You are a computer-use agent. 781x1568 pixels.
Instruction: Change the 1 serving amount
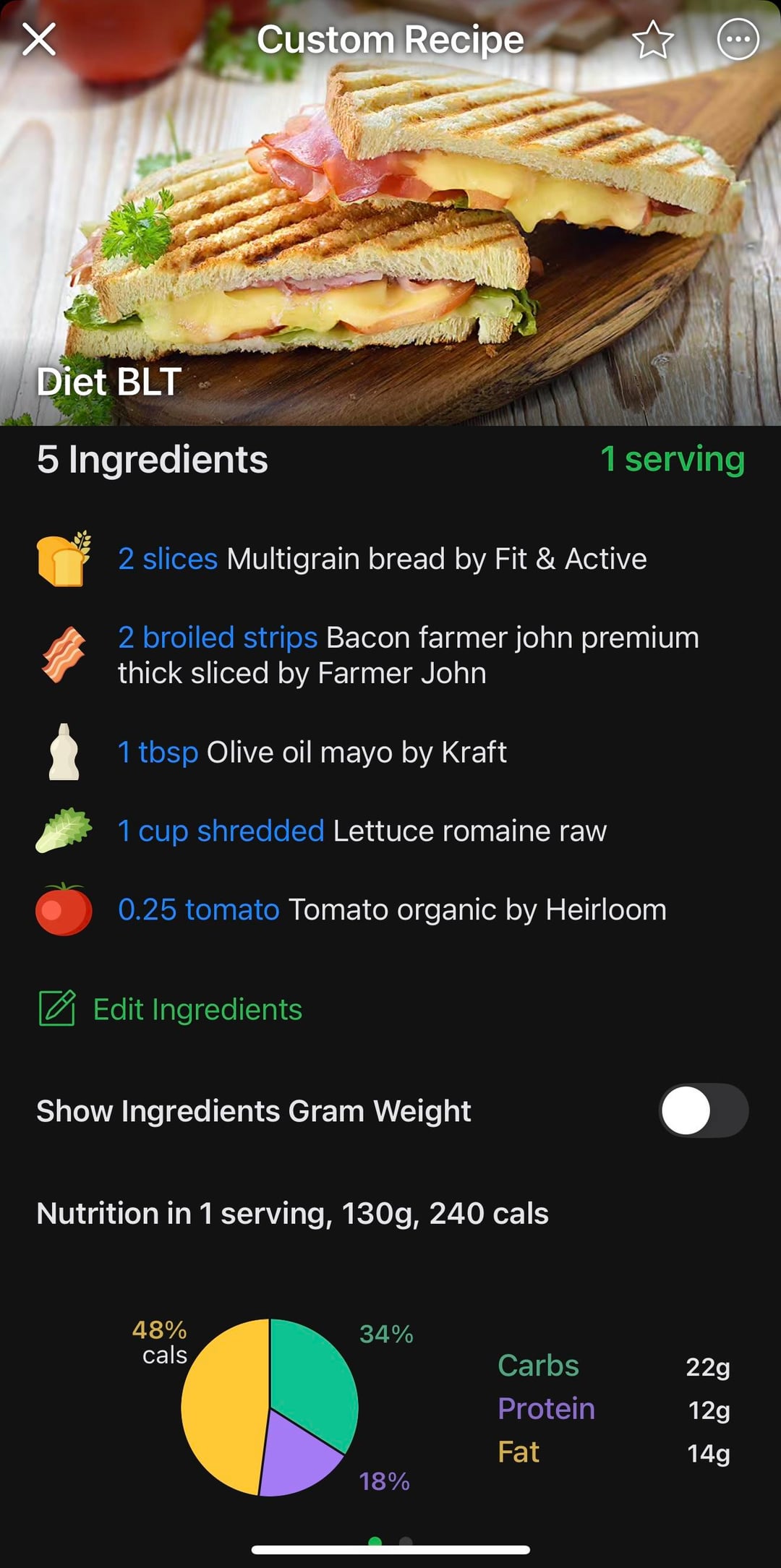[x=672, y=459]
